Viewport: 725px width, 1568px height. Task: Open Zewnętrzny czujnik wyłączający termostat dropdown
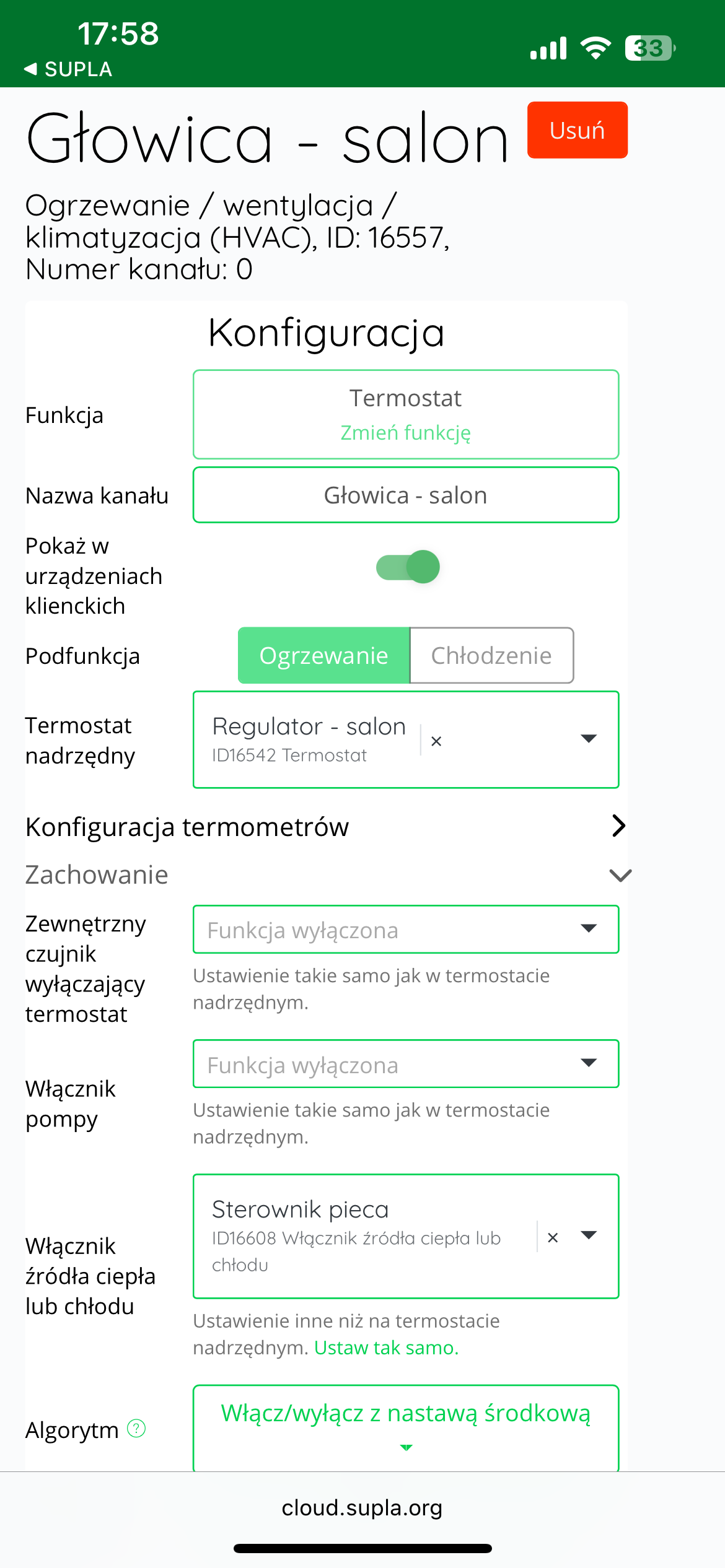[406, 930]
